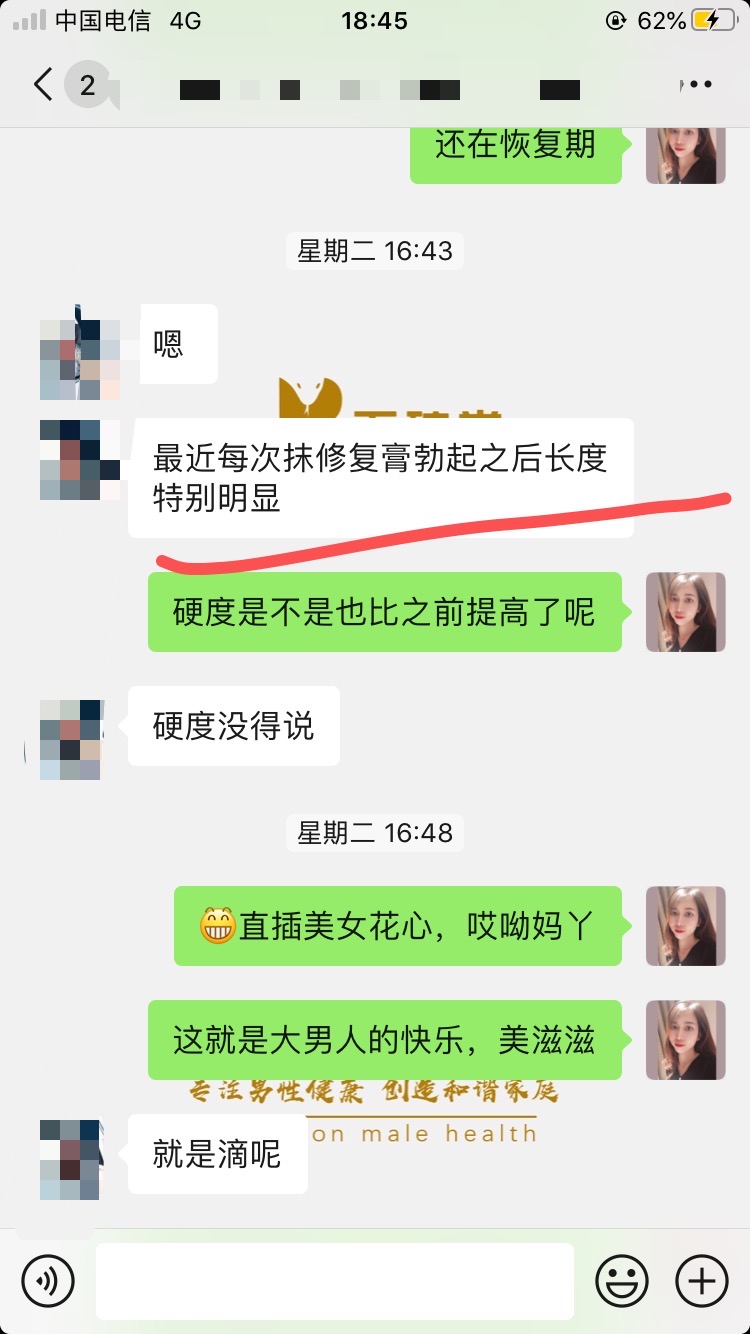Open the plus attachments menu
The height and width of the screenshot is (1334, 750).
point(702,1280)
